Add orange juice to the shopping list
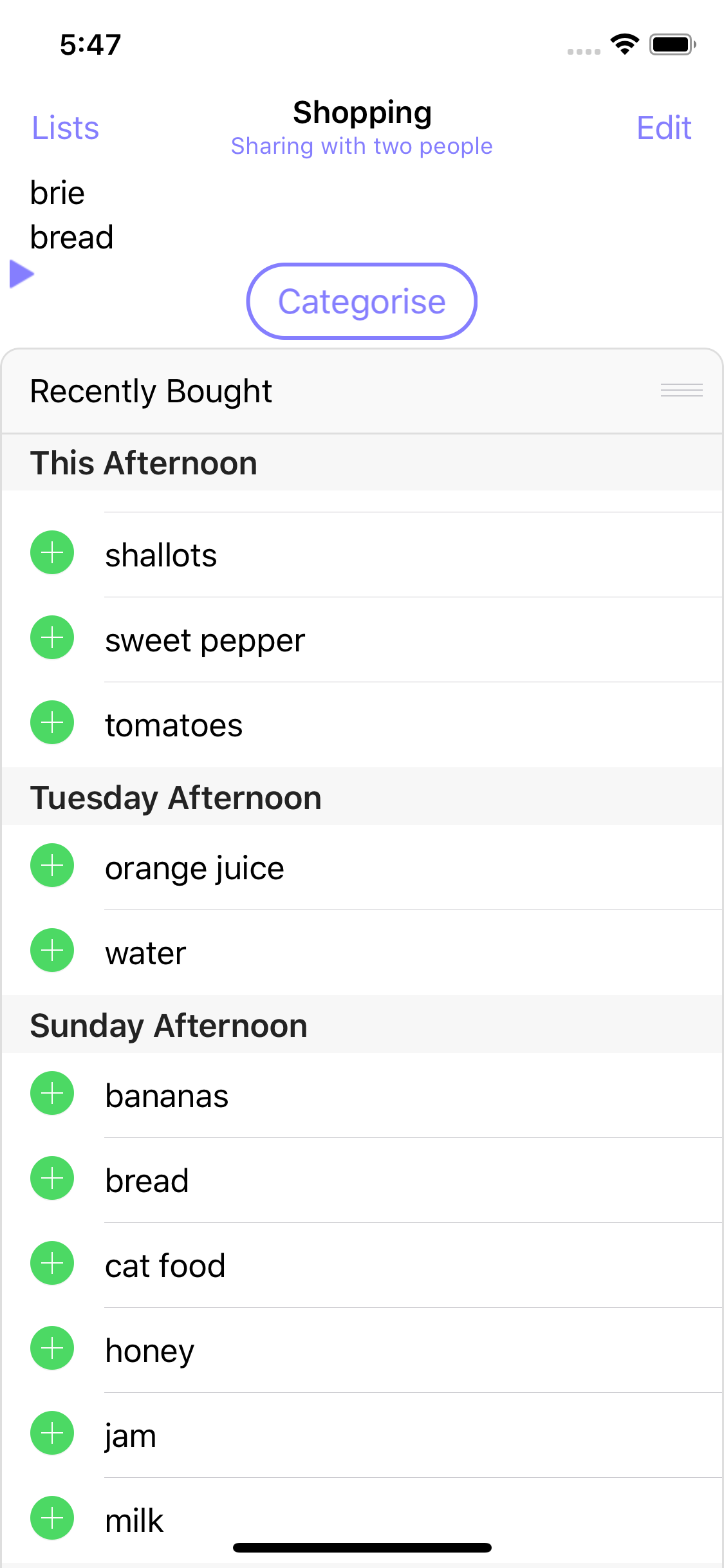Screen dimensions: 724x1568 (x=52, y=866)
